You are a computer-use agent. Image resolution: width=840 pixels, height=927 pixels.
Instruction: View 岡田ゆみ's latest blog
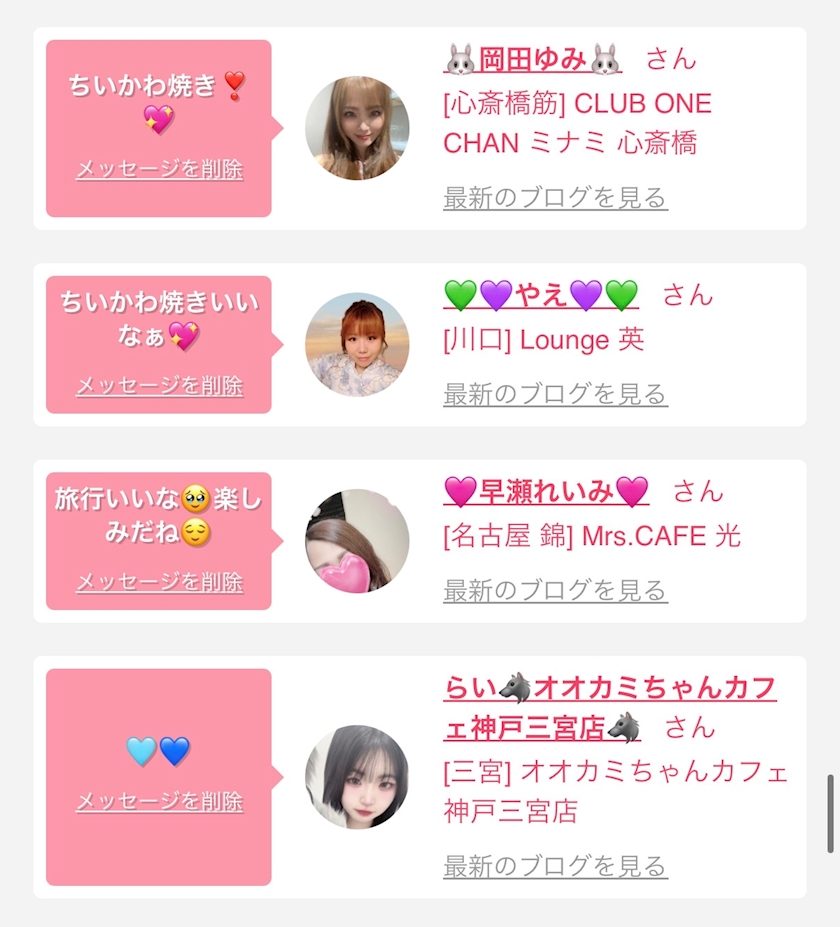pos(555,197)
